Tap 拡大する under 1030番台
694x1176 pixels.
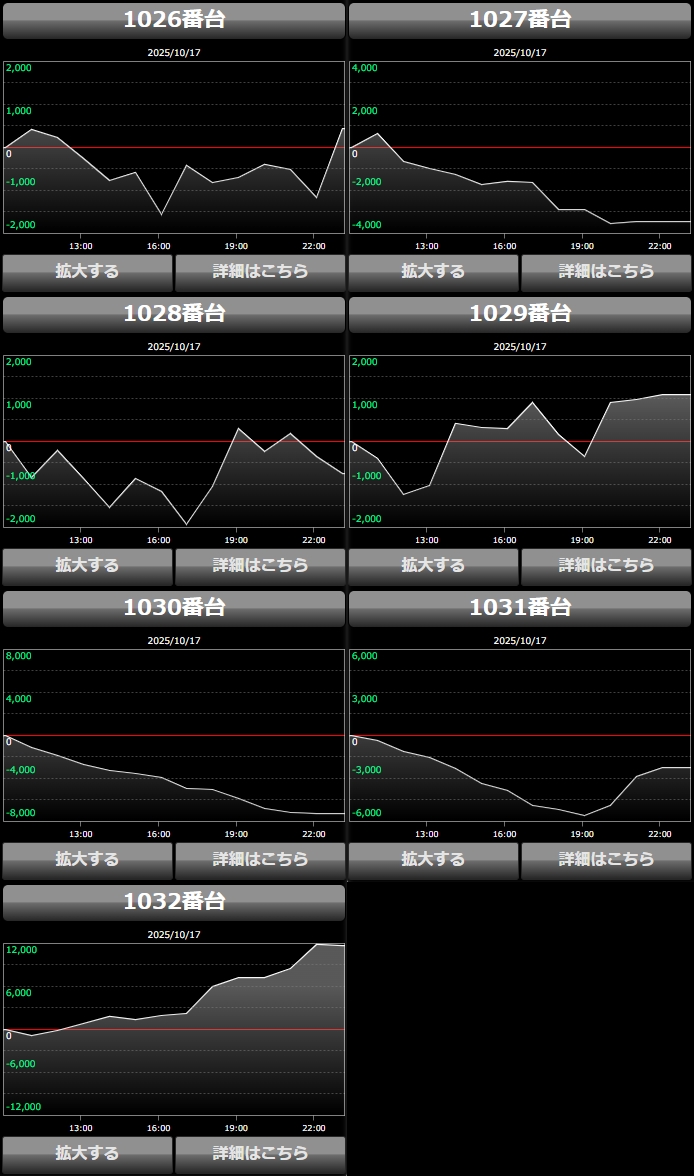pos(87,860)
